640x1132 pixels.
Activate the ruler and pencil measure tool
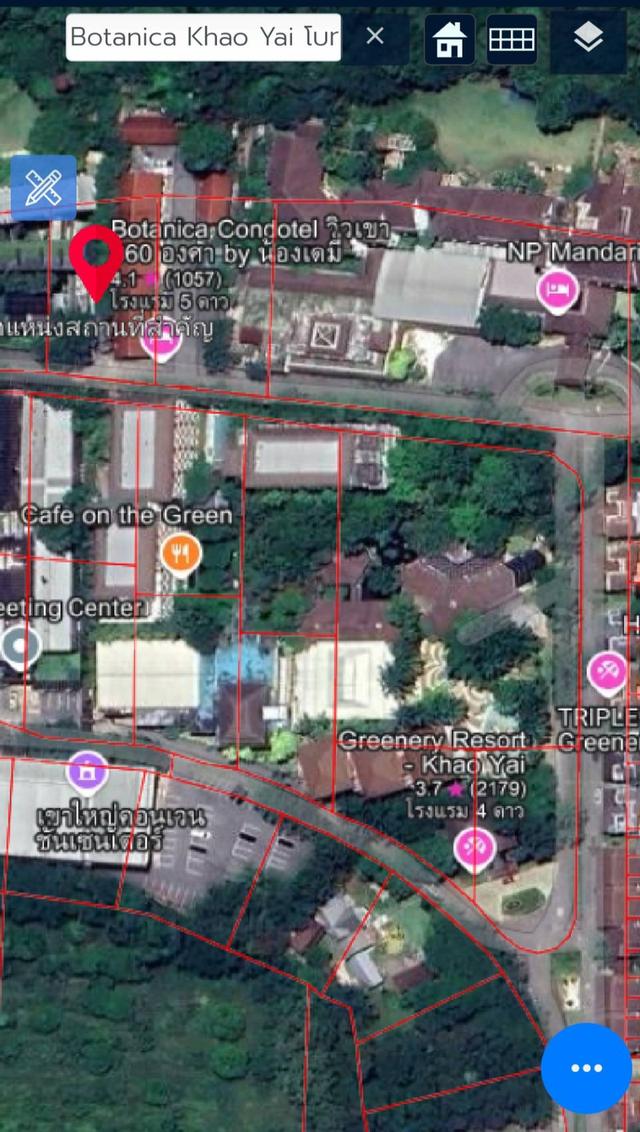point(43,188)
